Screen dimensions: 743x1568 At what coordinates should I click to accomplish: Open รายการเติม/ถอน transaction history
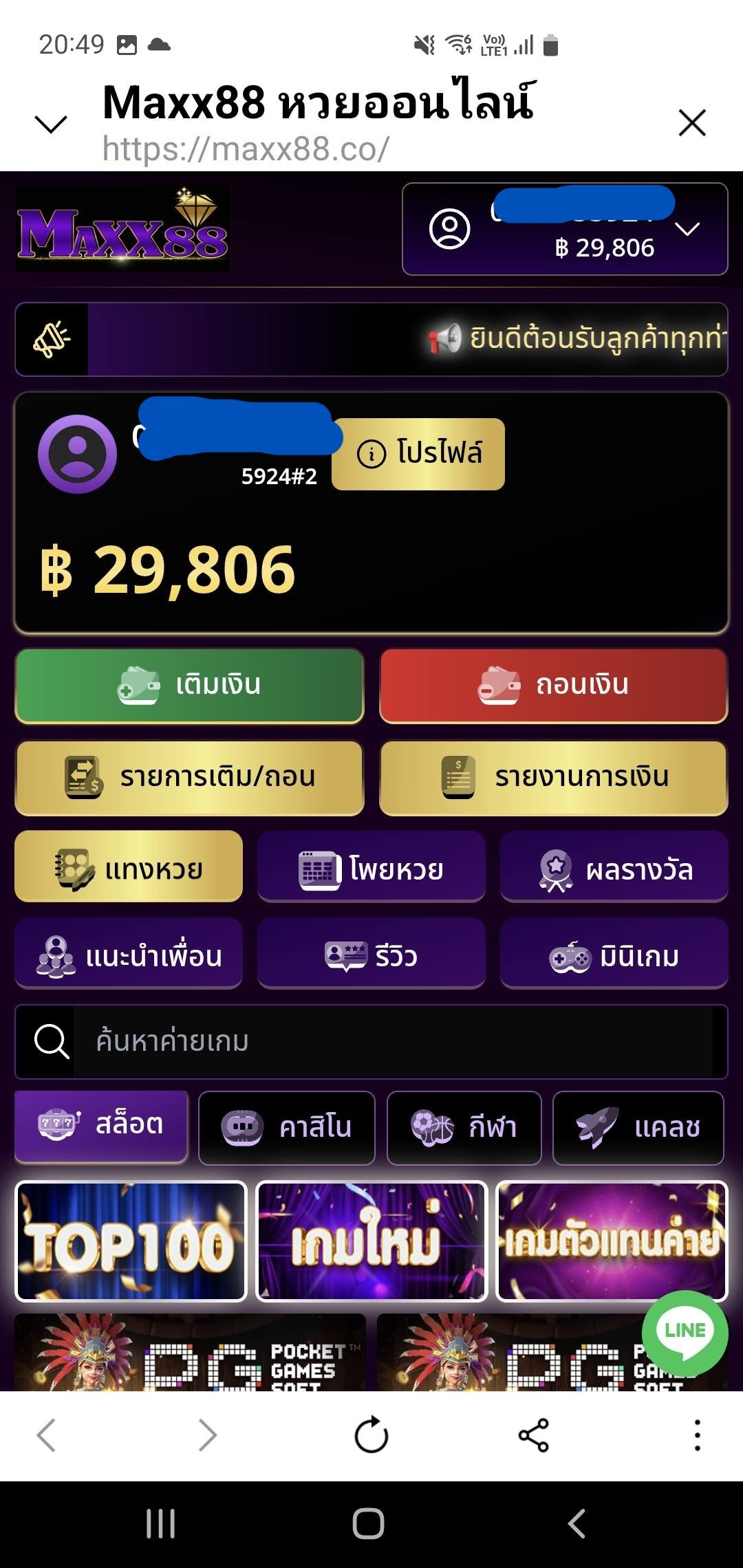[x=189, y=777]
